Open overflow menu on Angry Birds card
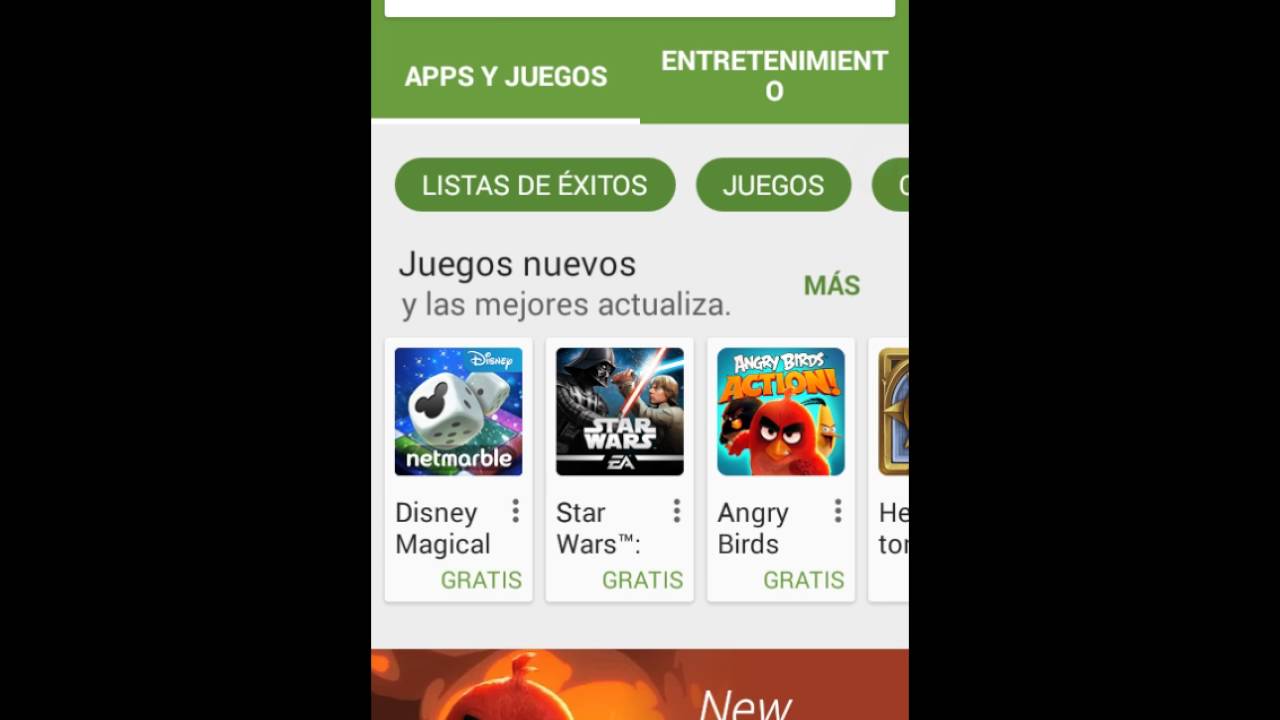 click(x=837, y=512)
